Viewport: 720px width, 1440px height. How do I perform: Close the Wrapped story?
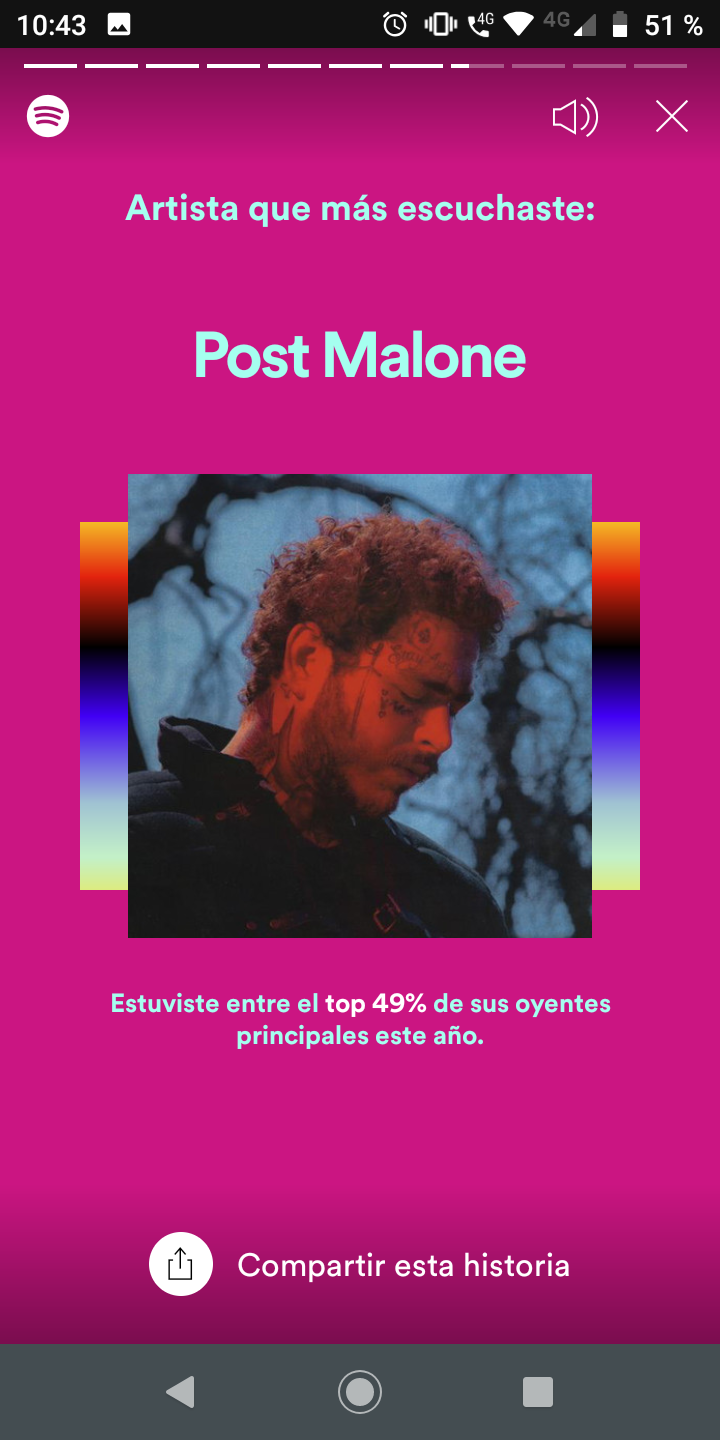point(672,117)
